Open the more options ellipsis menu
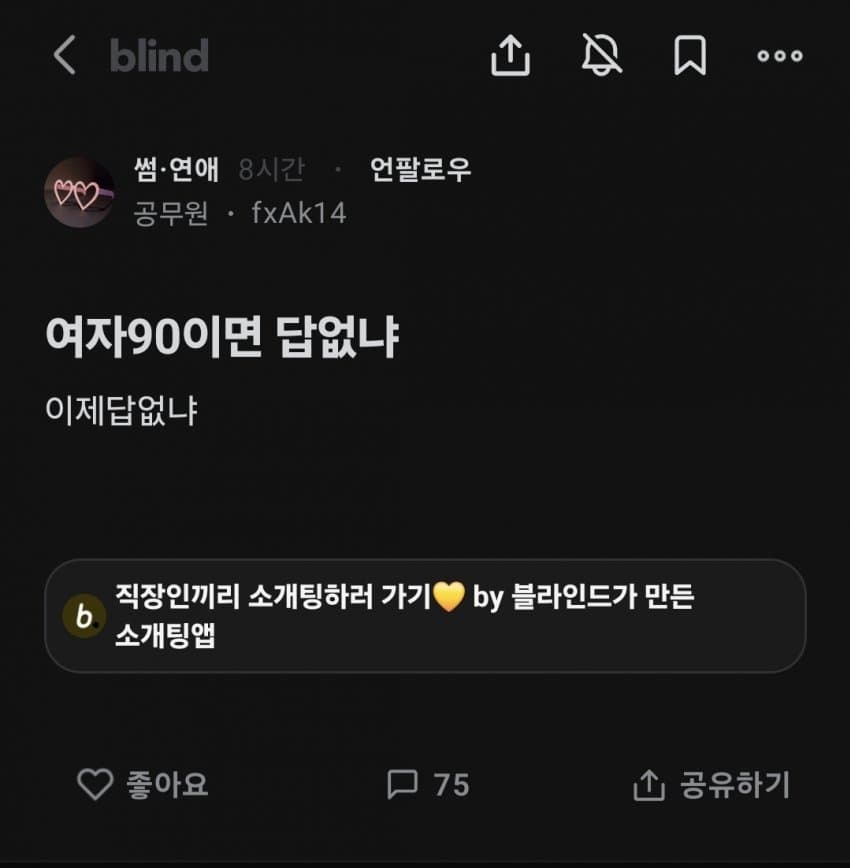The height and width of the screenshot is (868, 850). [779, 57]
